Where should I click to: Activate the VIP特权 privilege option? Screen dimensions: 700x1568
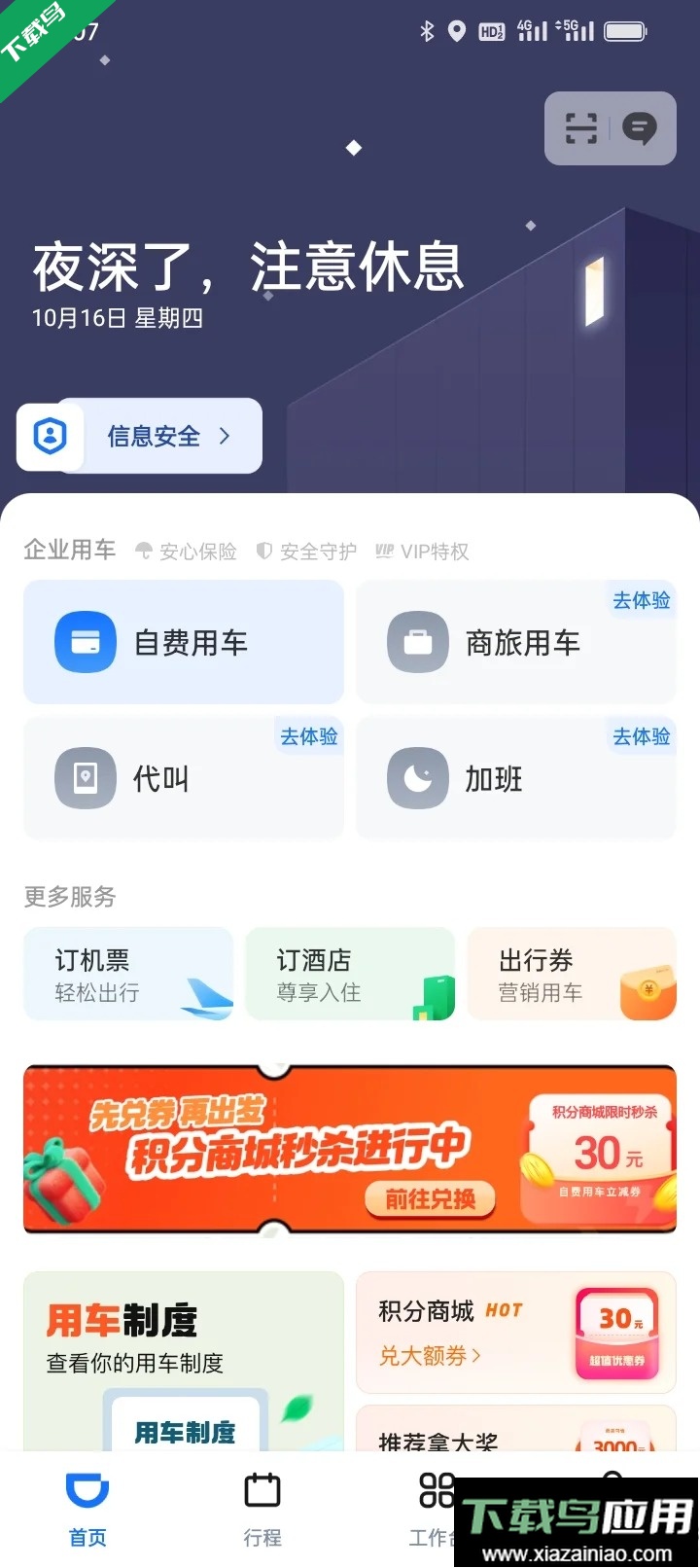pyautogui.click(x=422, y=552)
